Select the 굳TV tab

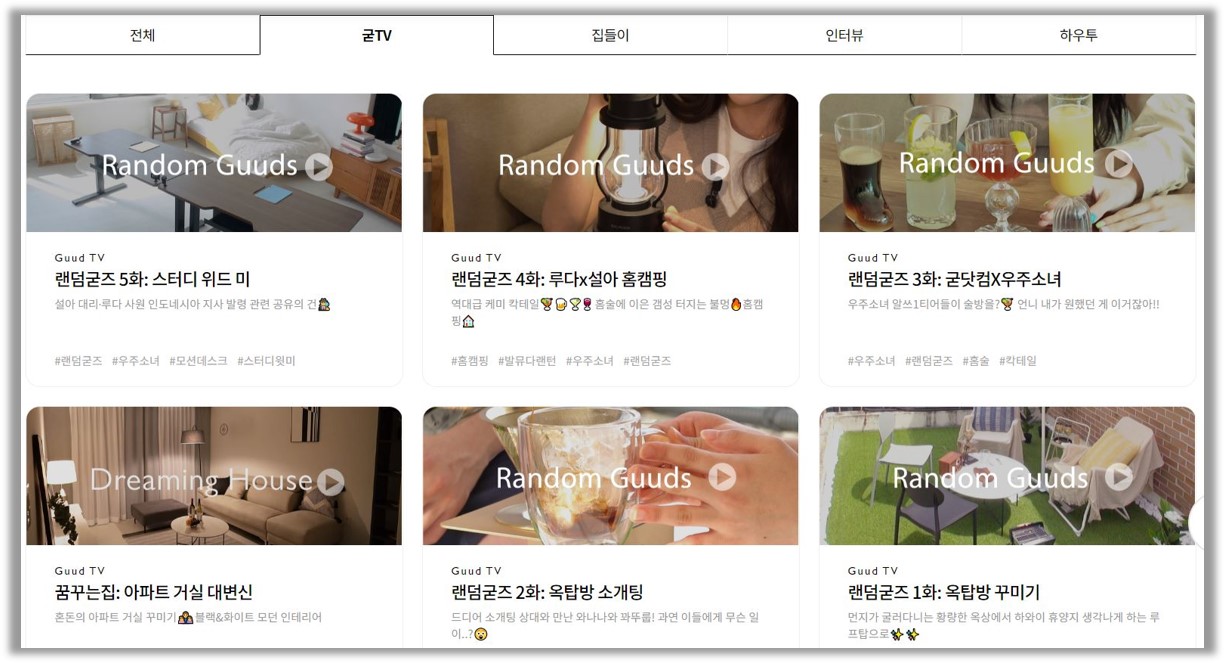click(376, 36)
